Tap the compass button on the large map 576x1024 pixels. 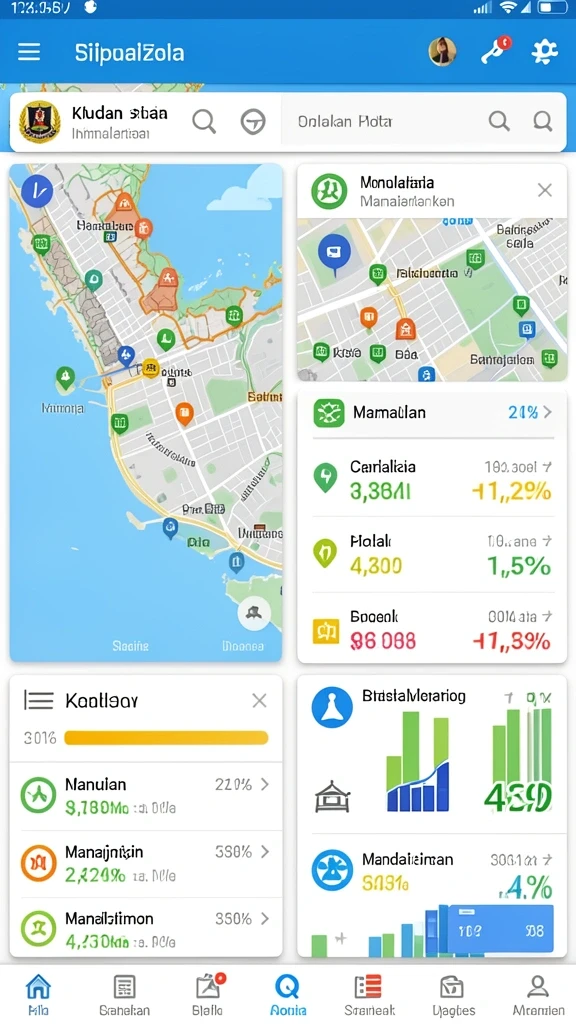point(37,191)
